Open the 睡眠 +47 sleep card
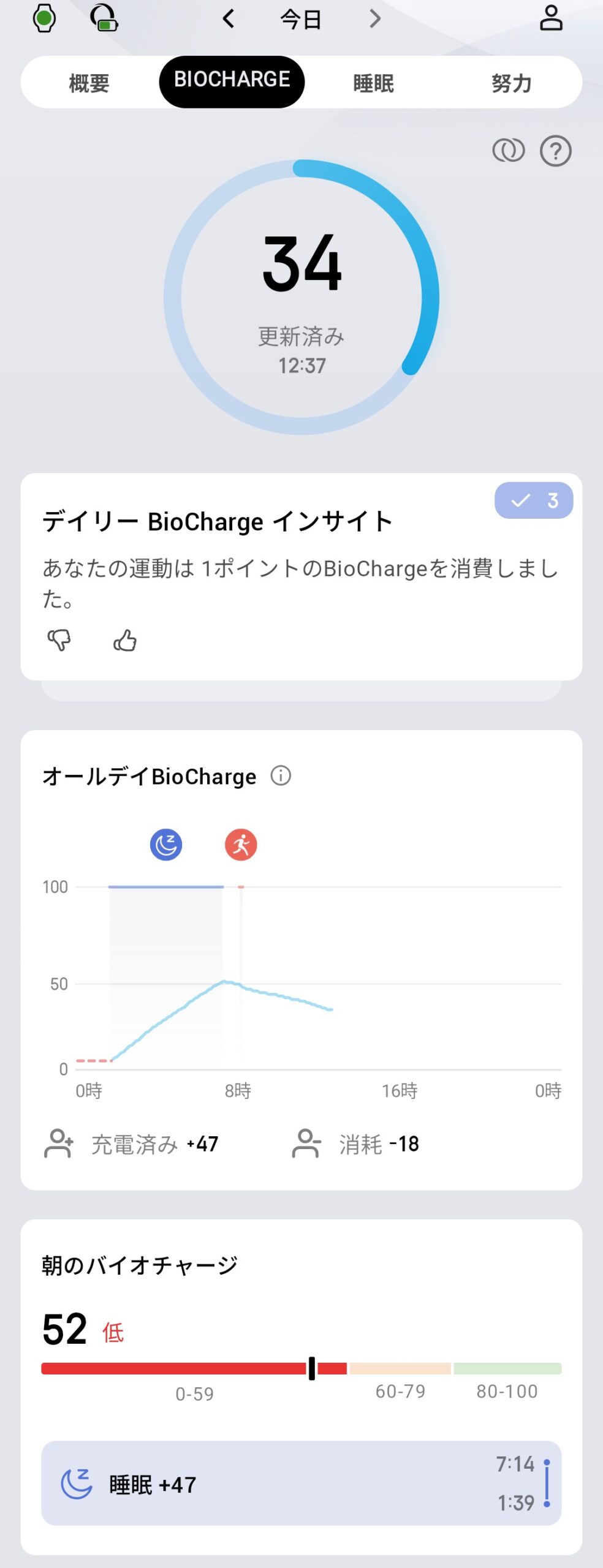603x1568 pixels. (301, 1483)
